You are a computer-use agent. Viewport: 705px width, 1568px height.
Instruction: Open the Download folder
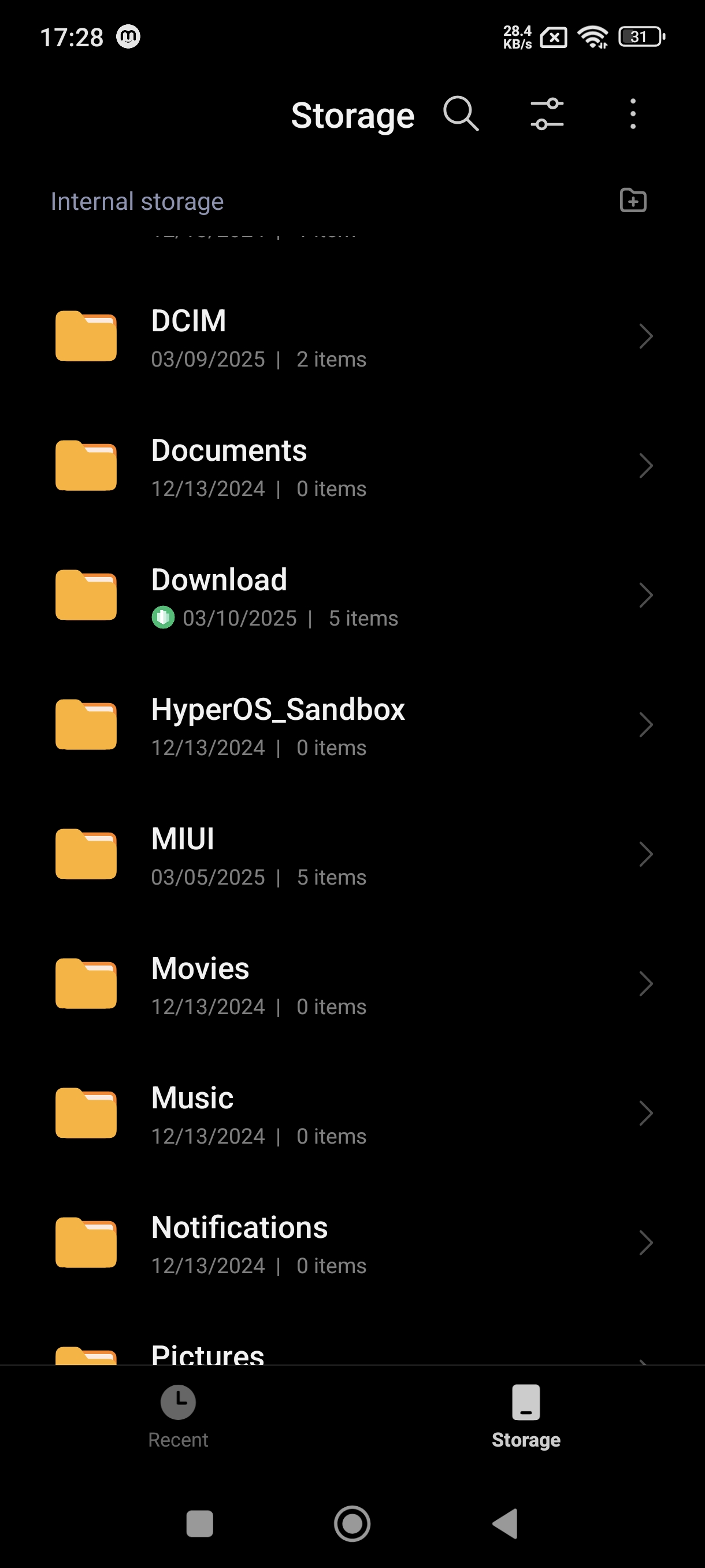[x=352, y=596]
